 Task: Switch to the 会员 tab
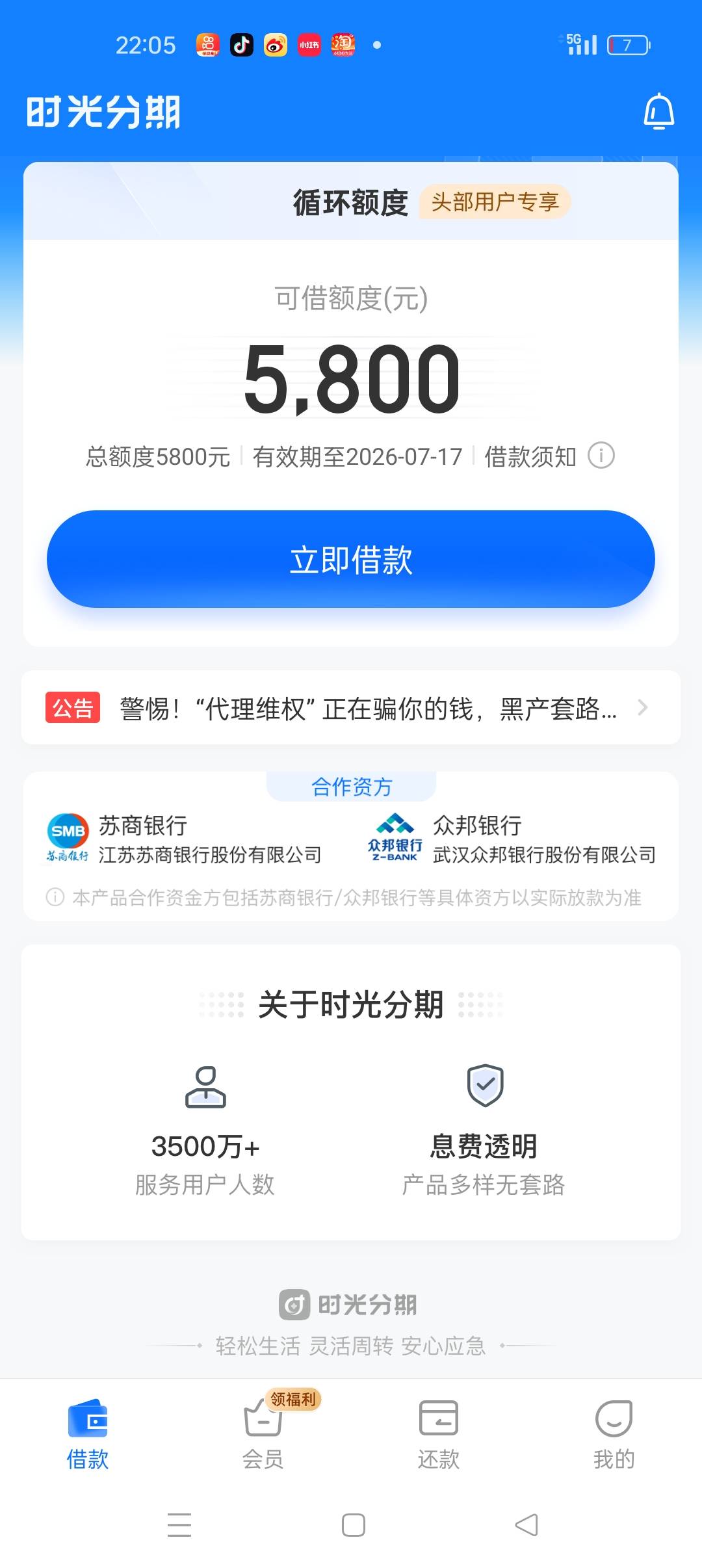(x=263, y=1431)
